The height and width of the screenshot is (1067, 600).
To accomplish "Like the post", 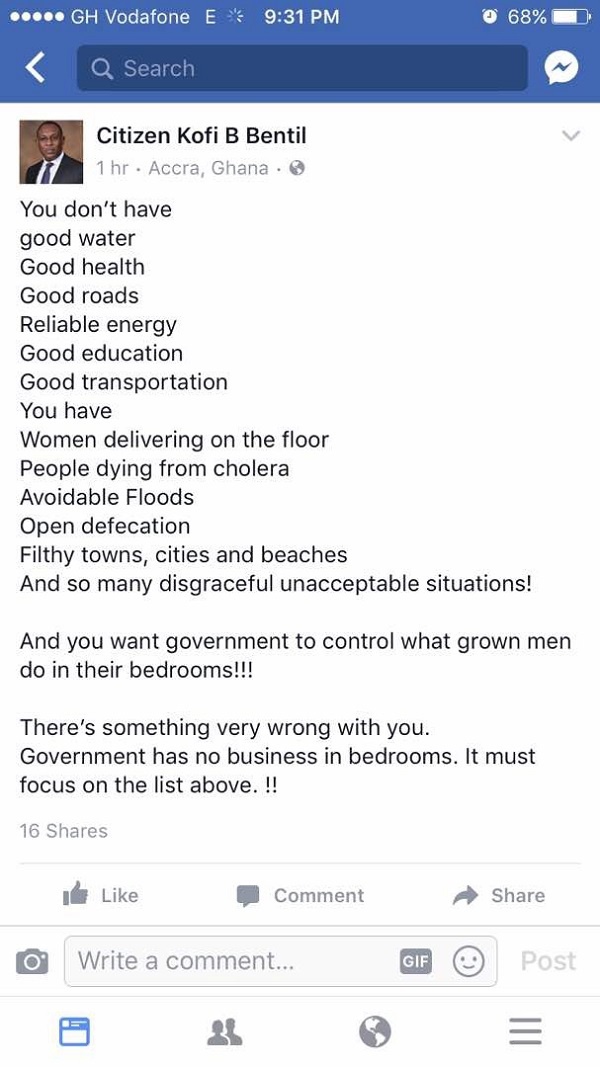I will [100, 895].
